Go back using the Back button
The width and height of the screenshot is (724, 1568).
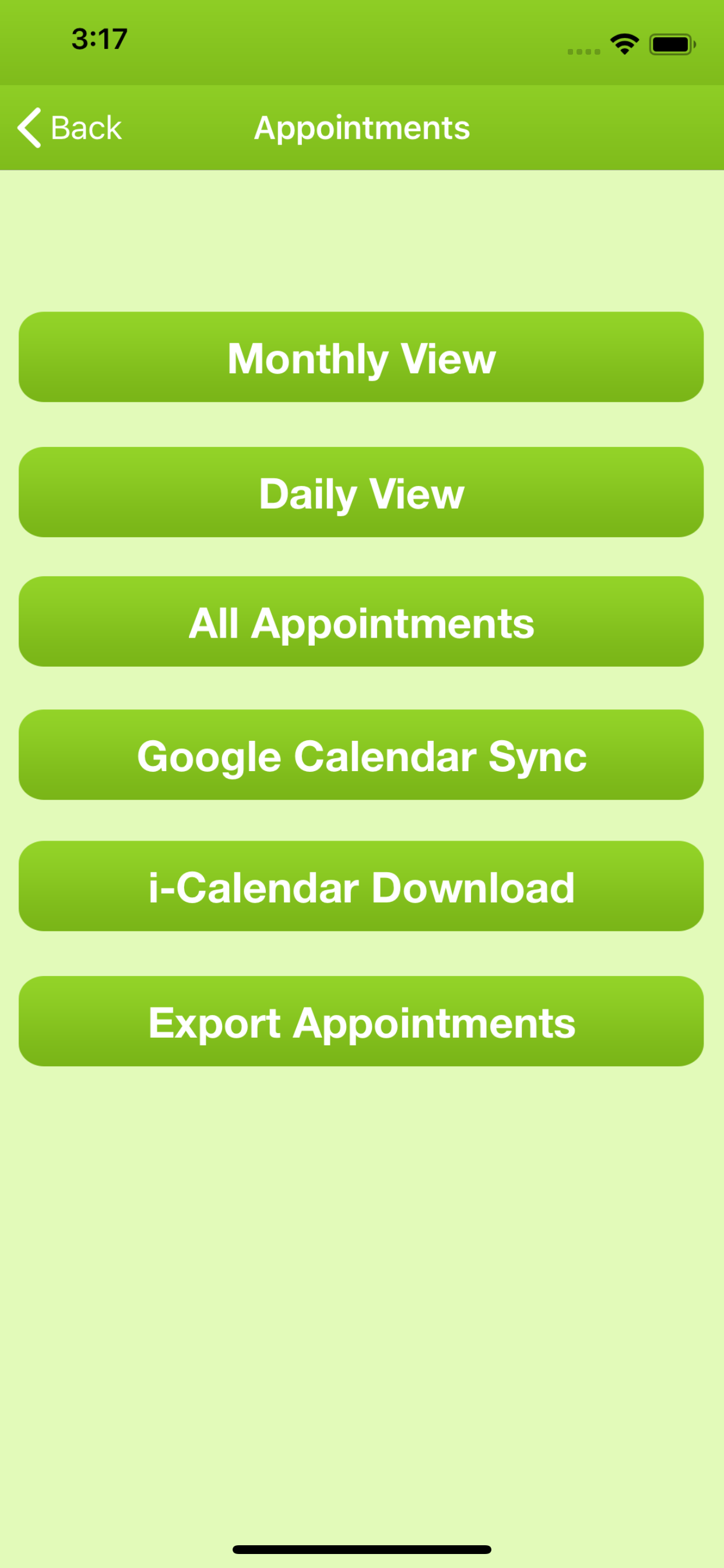69,128
